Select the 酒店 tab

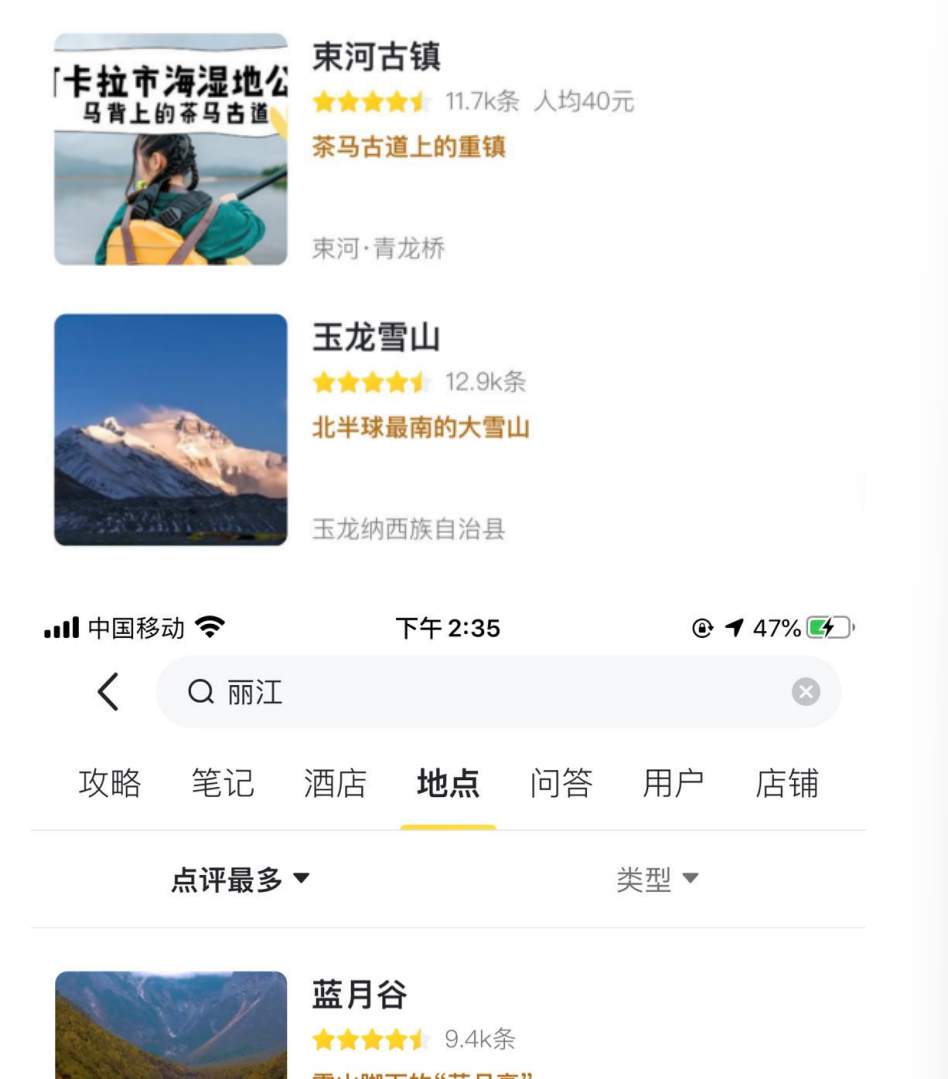(335, 783)
